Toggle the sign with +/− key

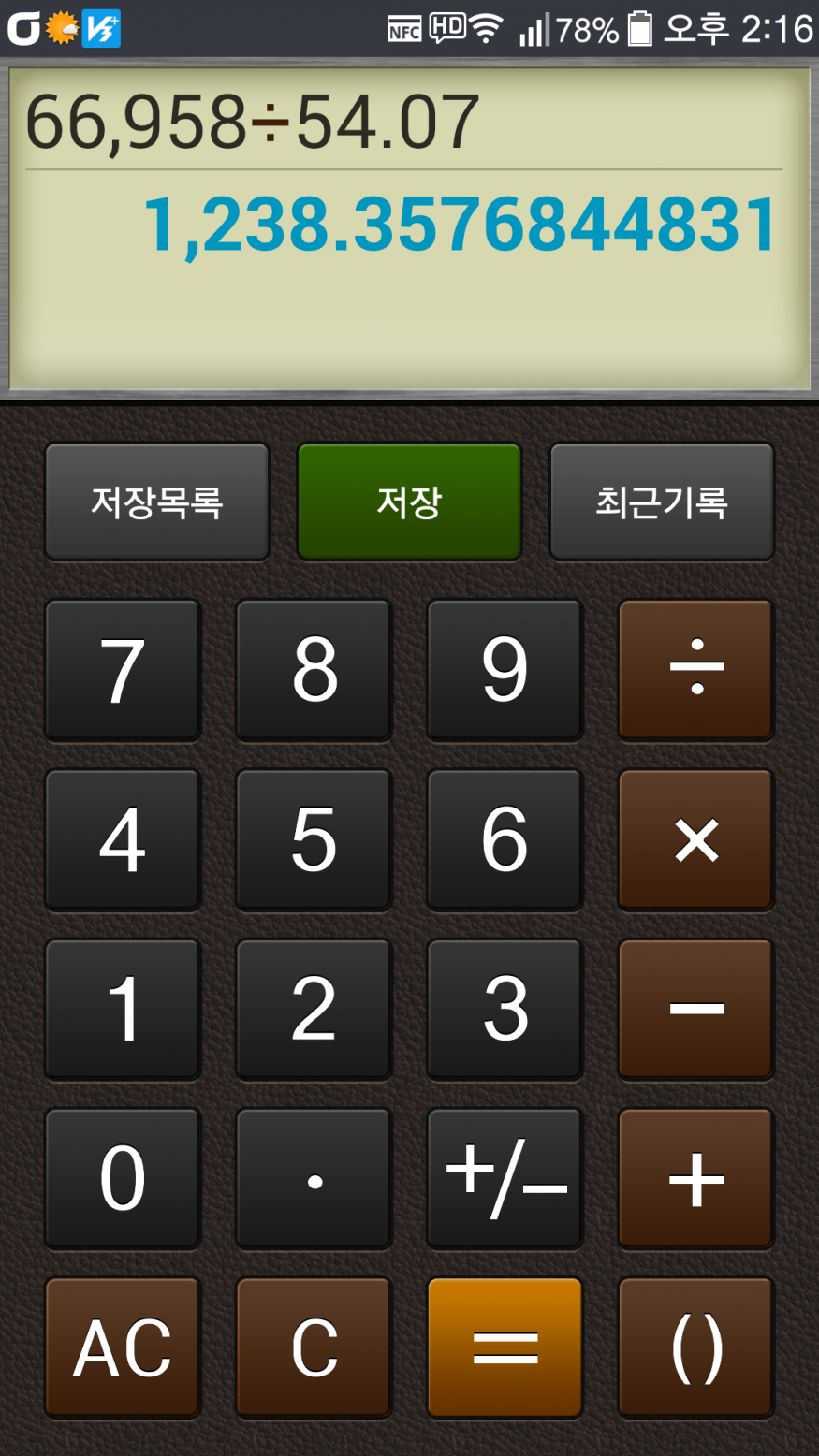click(x=505, y=1178)
